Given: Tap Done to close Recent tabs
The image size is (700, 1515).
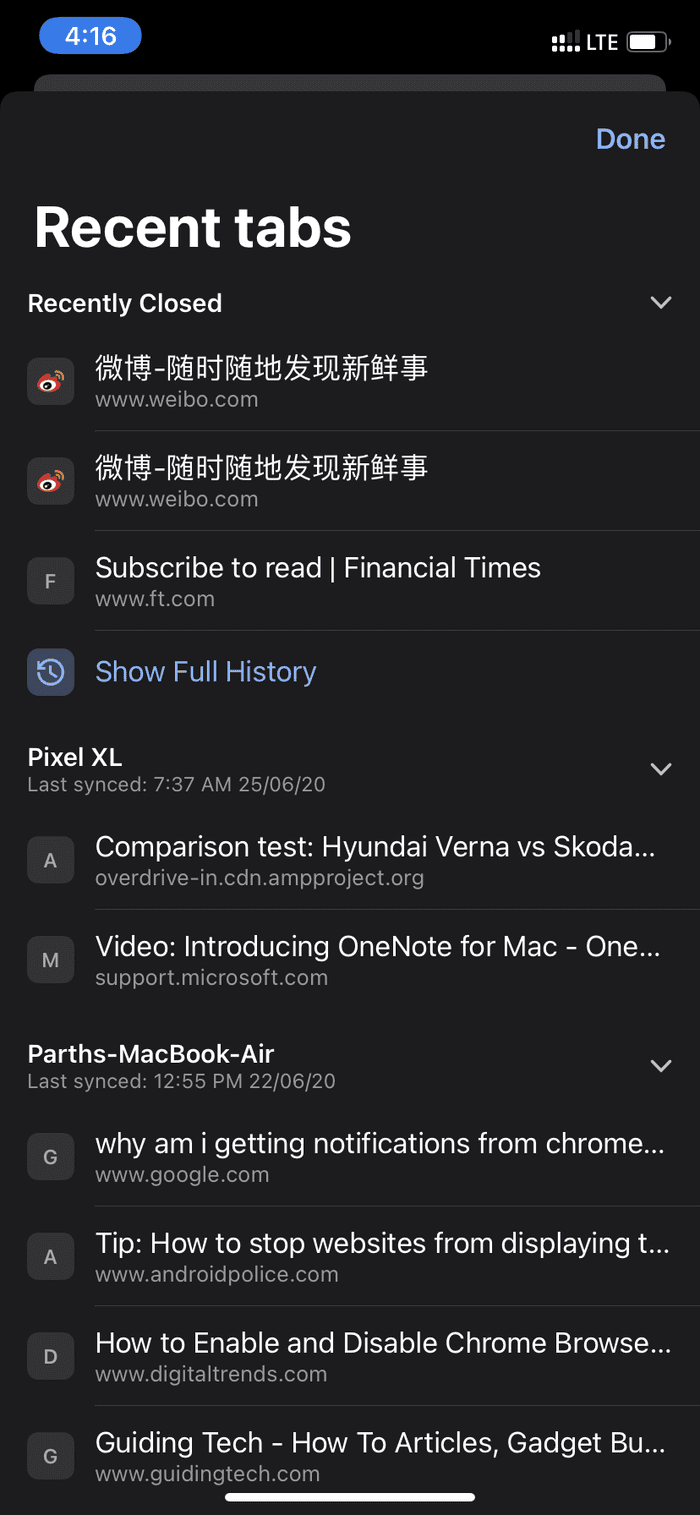Looking at the screenshot, I should (x=630, y=139).
